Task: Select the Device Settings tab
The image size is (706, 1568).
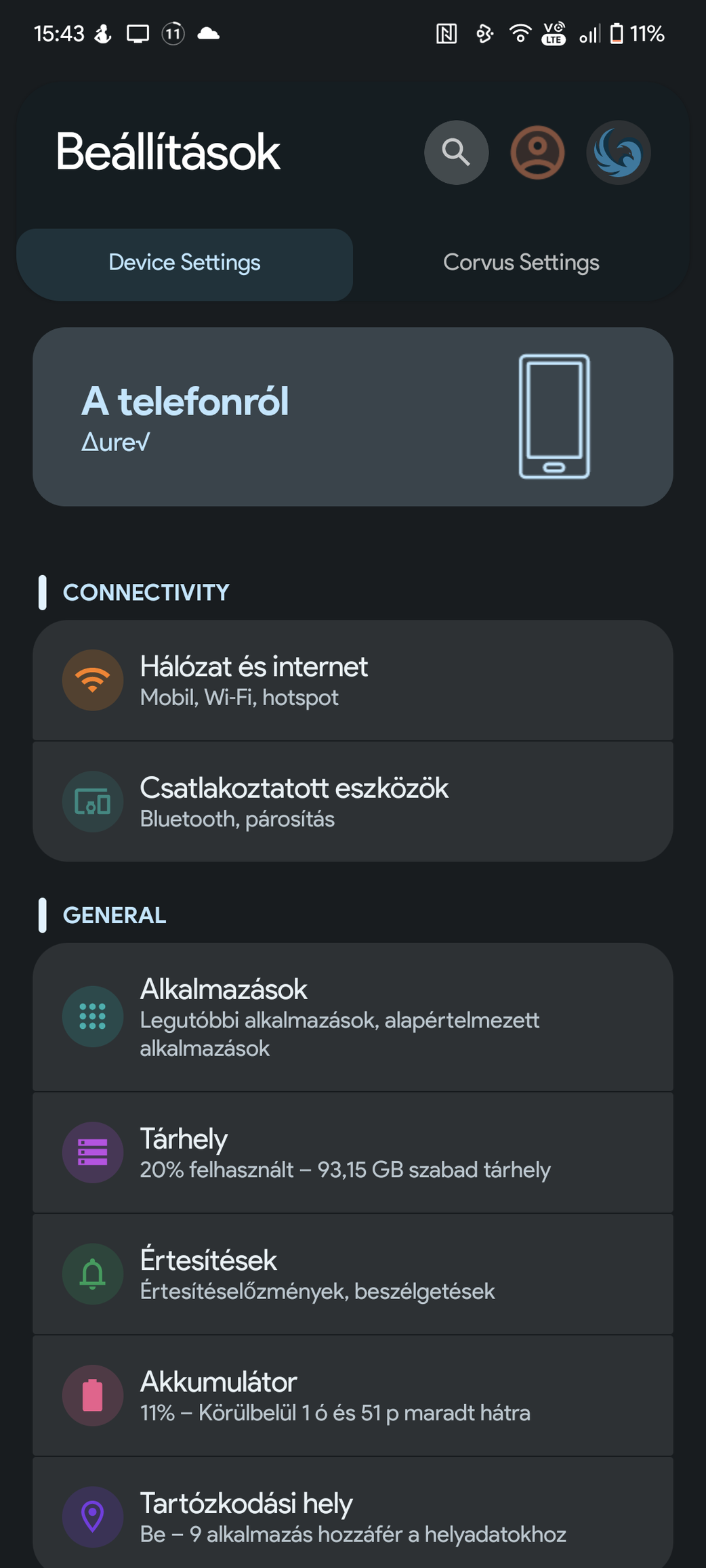Action: 185,263
